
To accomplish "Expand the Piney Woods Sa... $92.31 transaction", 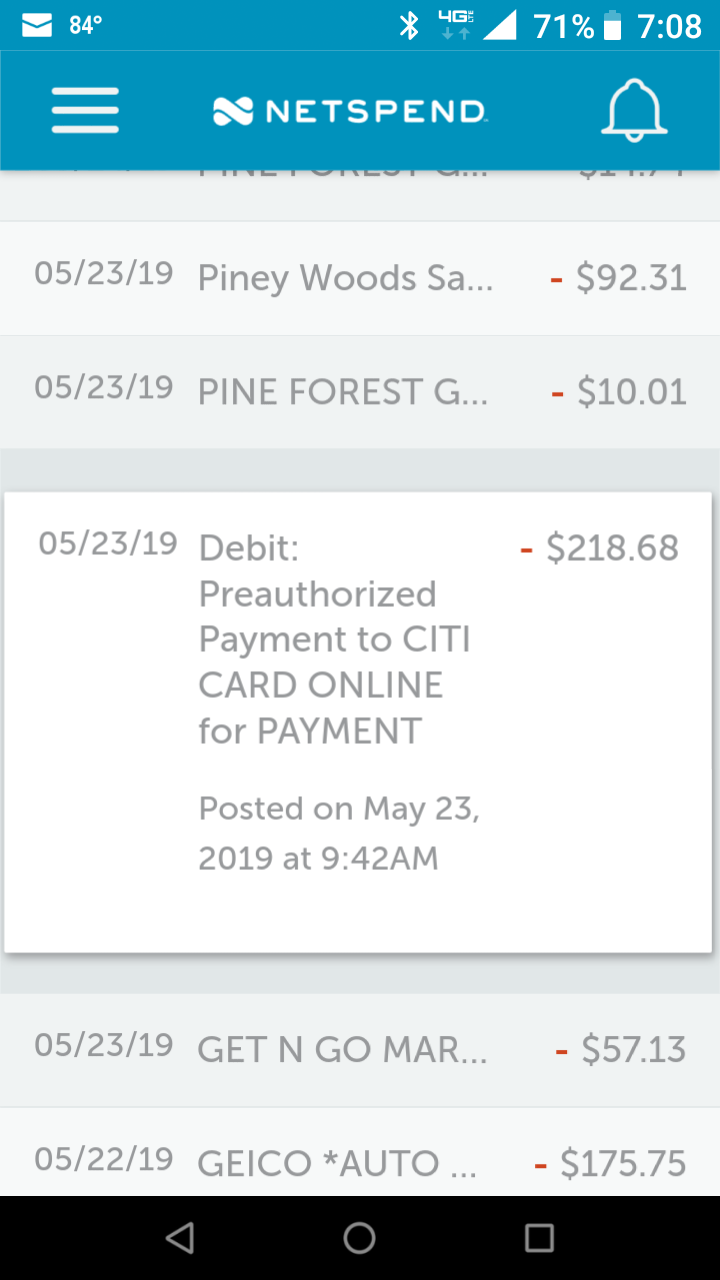I will (x=360, y=278).
